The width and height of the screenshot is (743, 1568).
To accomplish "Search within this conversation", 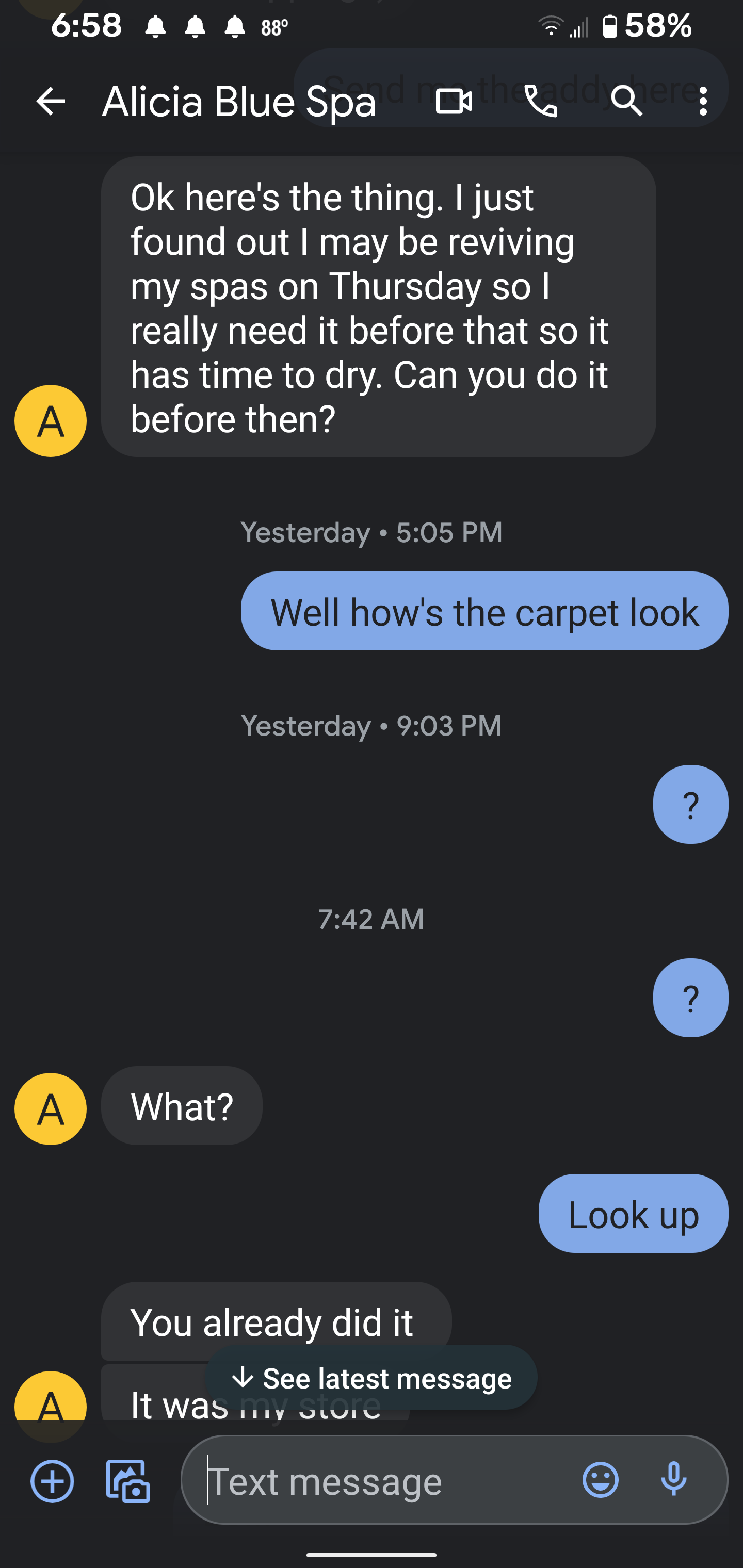I will pos(627,101).
